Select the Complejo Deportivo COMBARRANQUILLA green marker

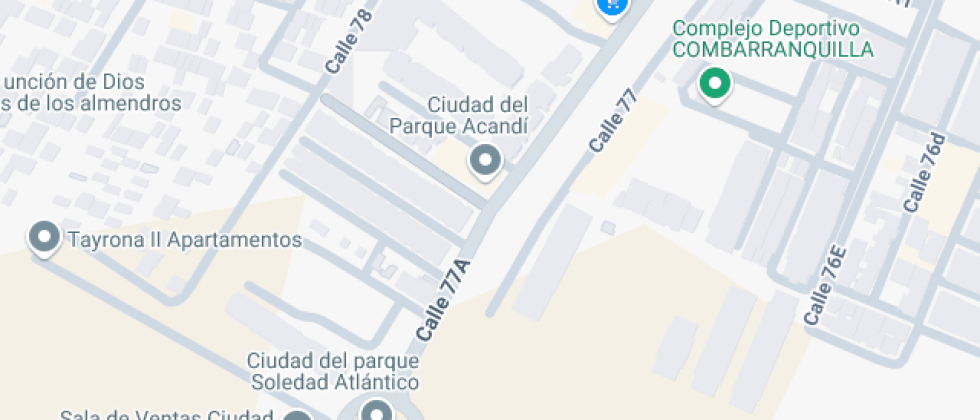715,84
